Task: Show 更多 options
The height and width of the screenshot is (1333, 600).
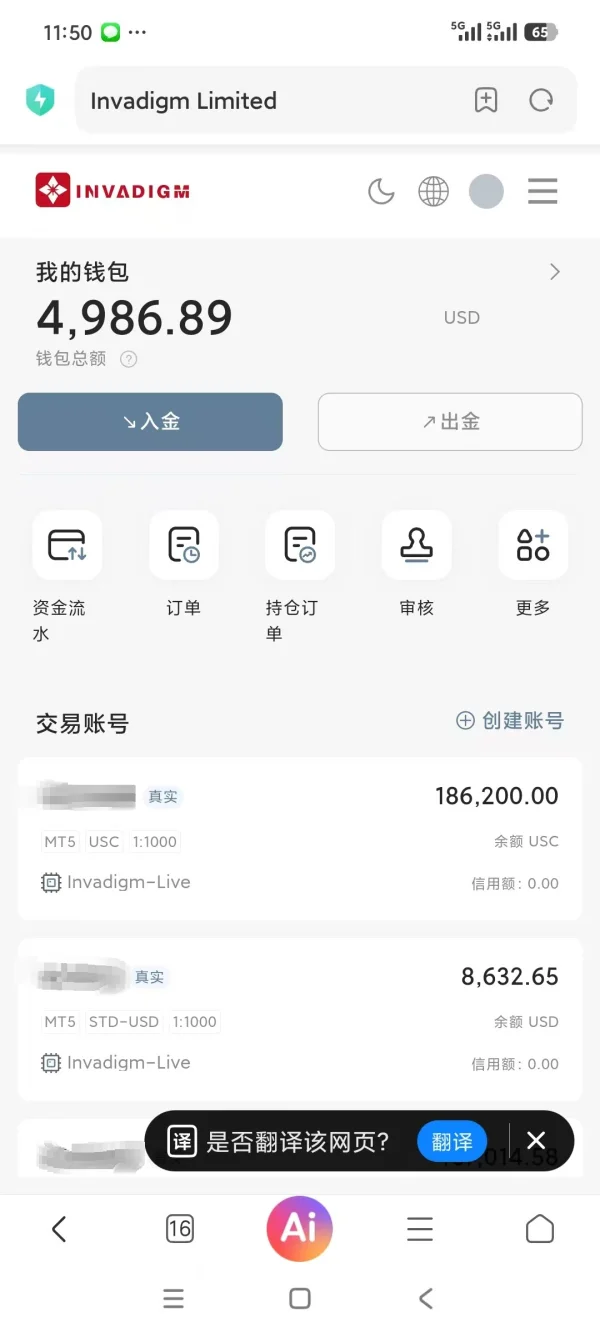Action: tap(533, 546)
